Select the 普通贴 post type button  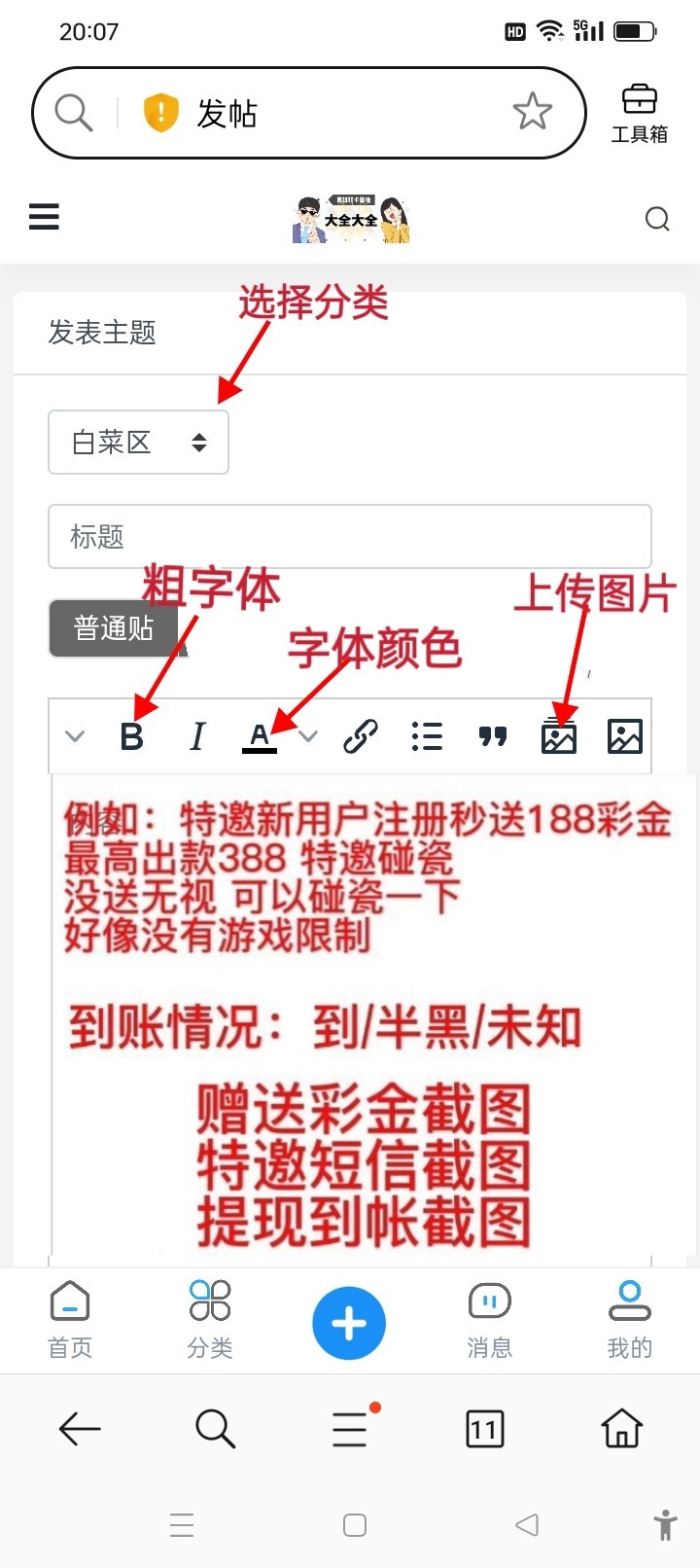point(114,628)
